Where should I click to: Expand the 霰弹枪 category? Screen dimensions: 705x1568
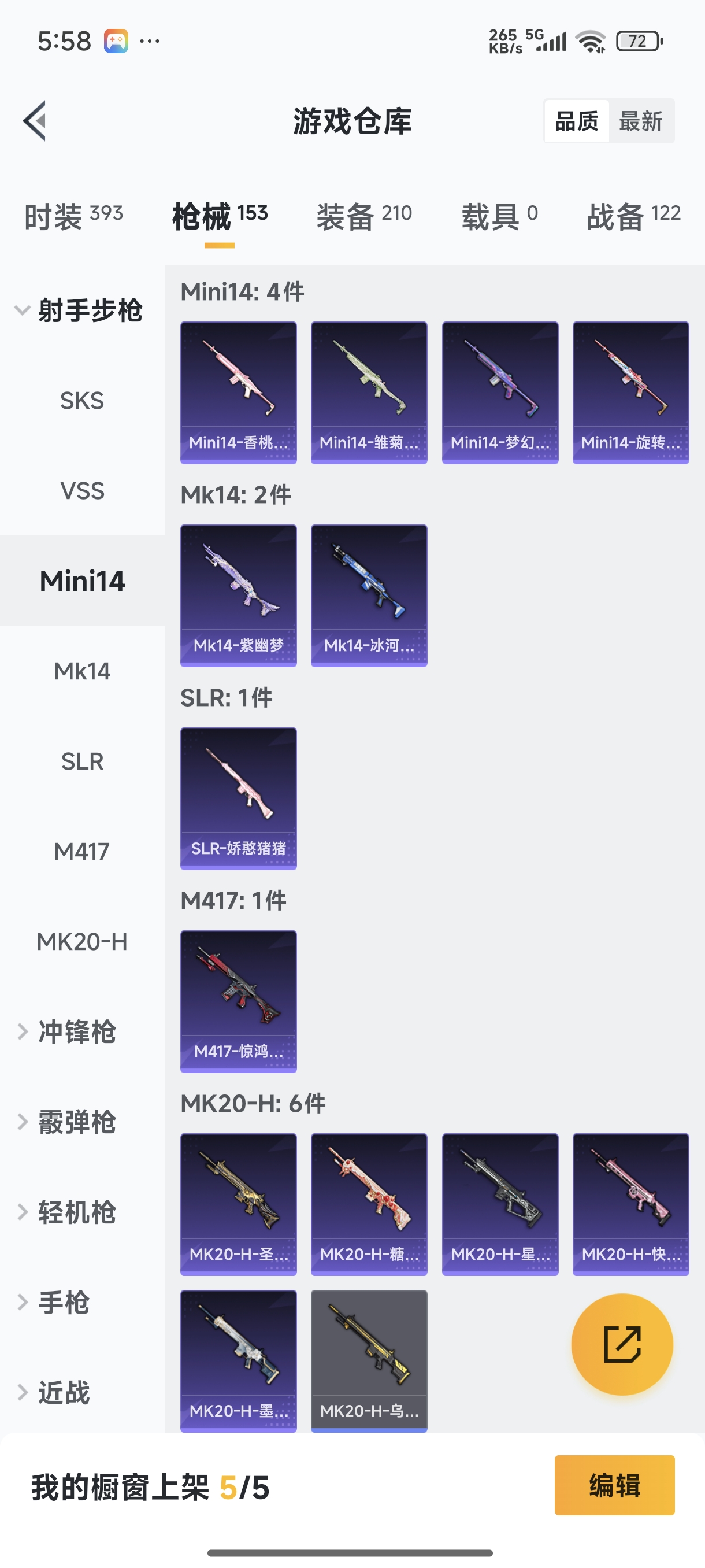click(x=76, y=1122)
